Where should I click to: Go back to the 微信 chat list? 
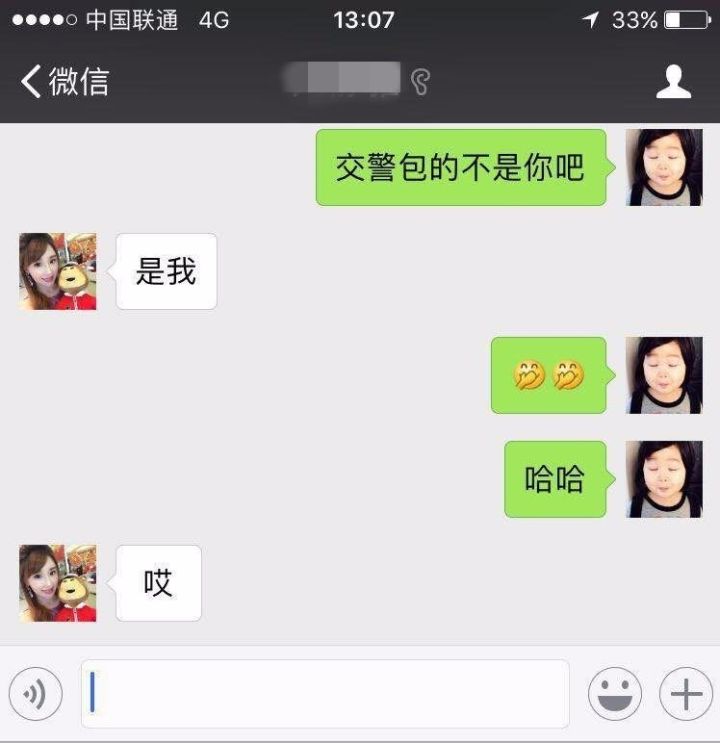pos(64,81)
